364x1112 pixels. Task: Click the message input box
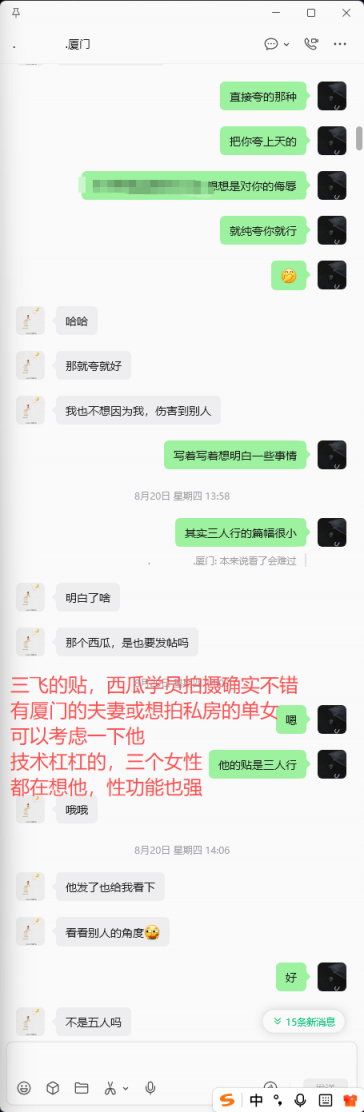click(x=182, y=1059)
